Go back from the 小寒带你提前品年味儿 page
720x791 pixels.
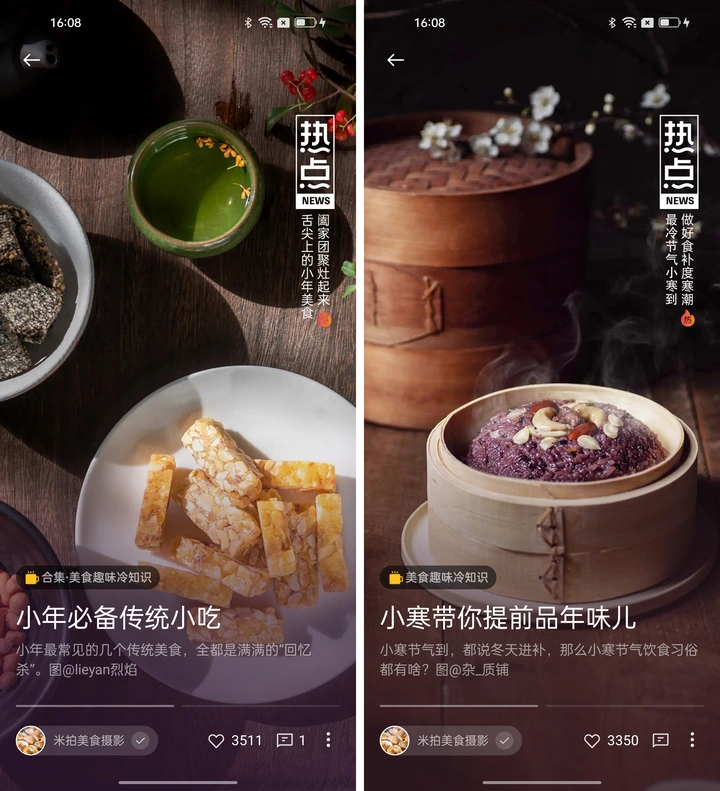396,60
